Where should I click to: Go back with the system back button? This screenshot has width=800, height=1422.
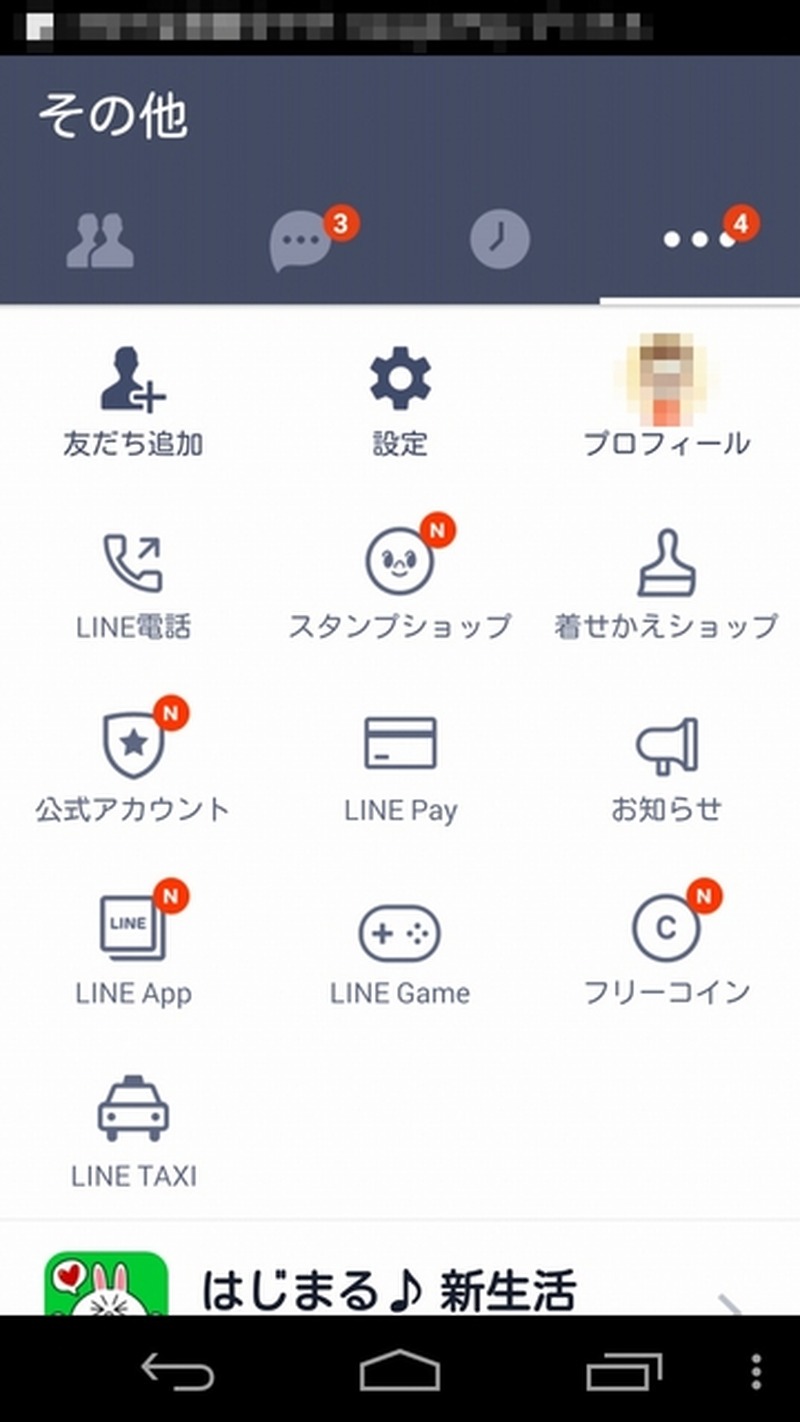(177, 1370)
